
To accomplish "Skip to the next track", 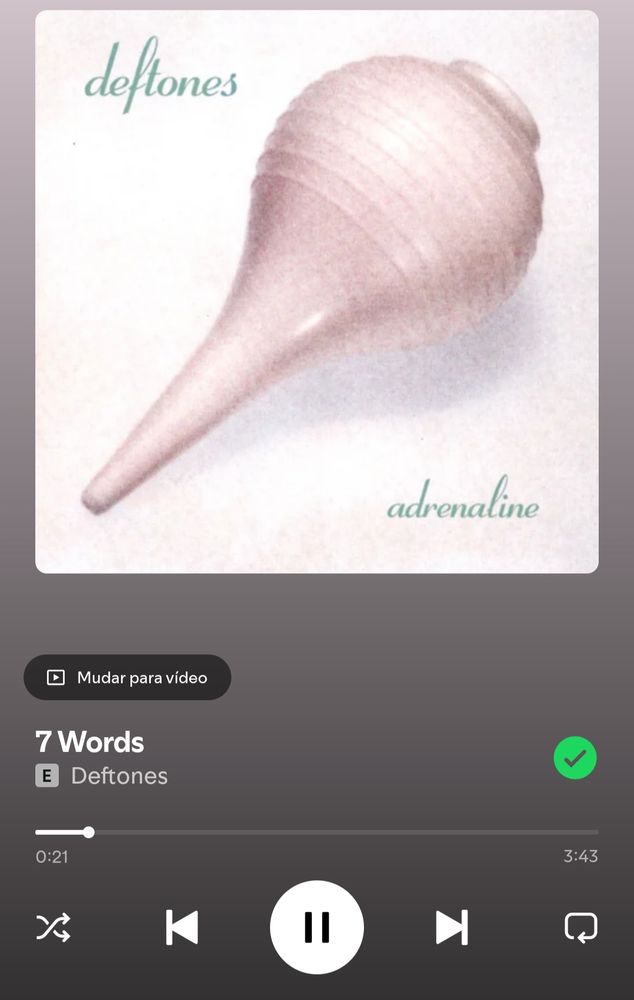I will pyautogui.click(x=452, y=927).
